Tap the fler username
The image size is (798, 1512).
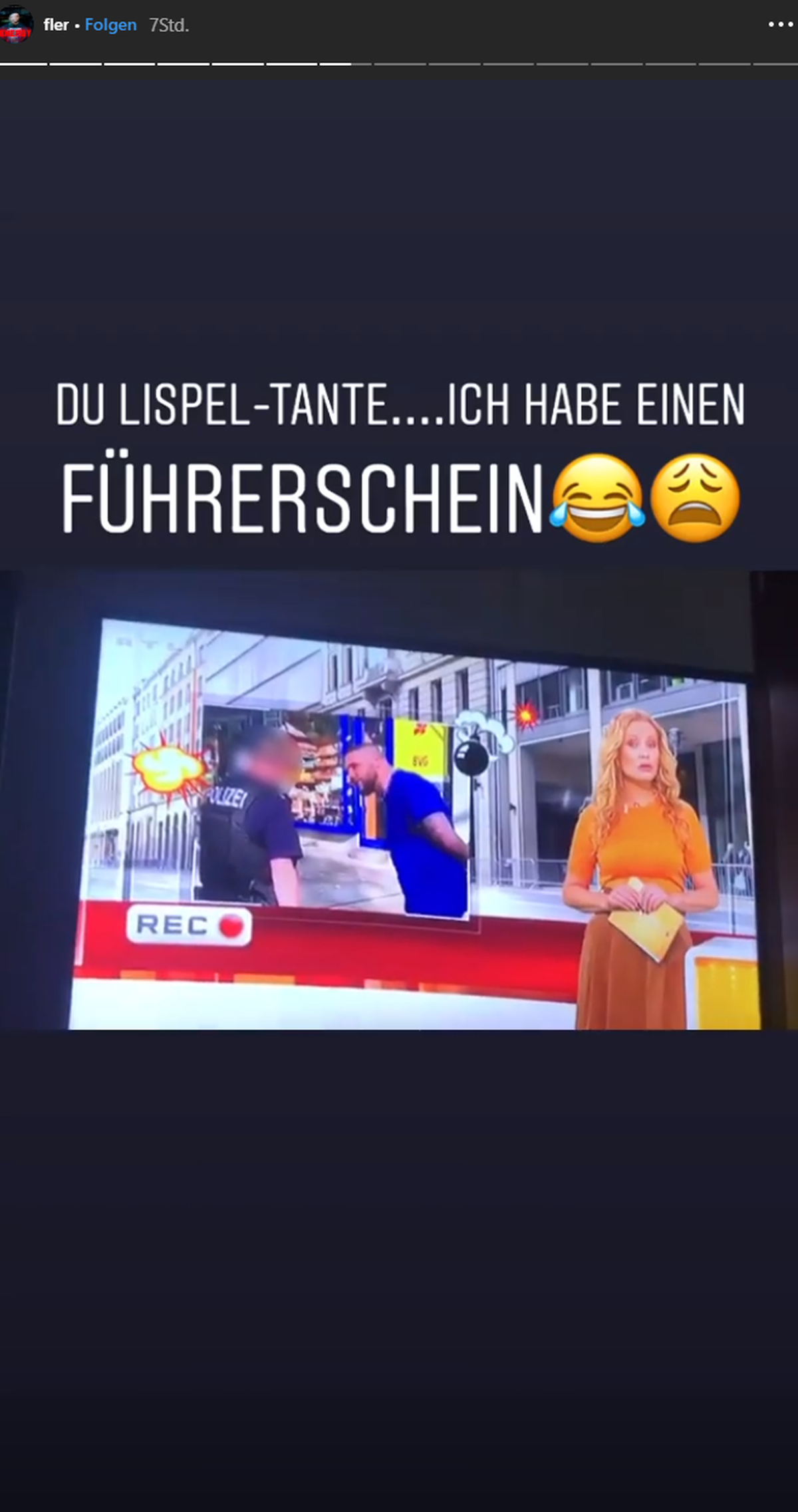[56, 25]
